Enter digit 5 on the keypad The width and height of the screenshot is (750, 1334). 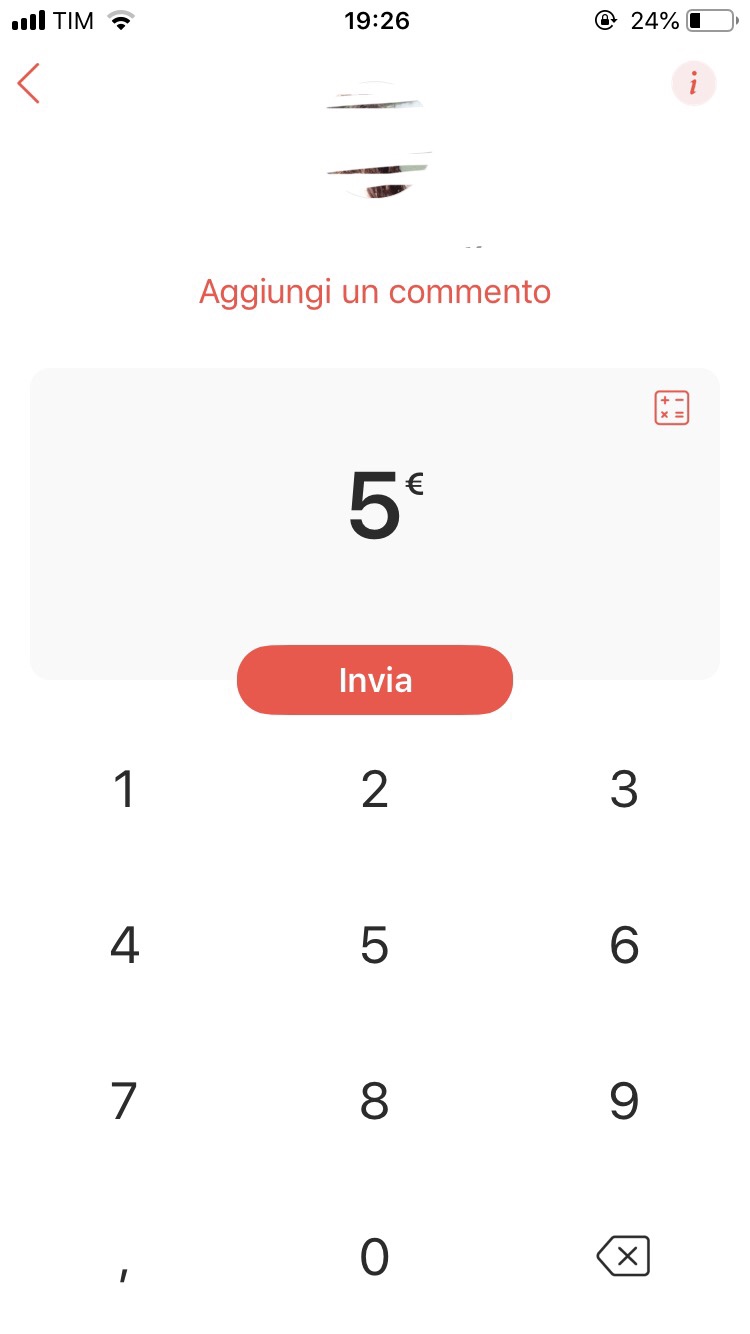pyautogui.click(x=375, y=945)
